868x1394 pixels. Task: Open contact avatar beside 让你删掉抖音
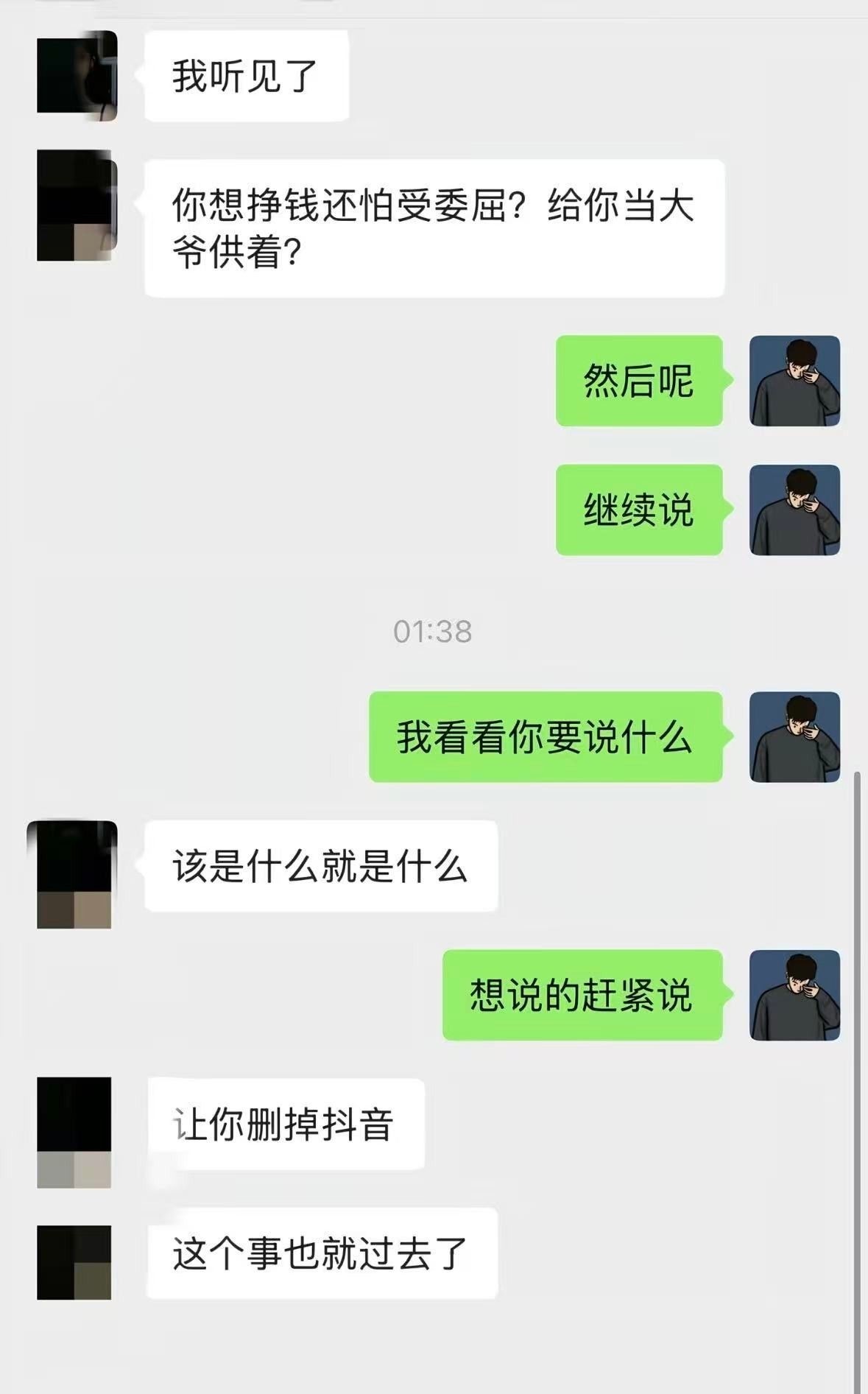74,1132
